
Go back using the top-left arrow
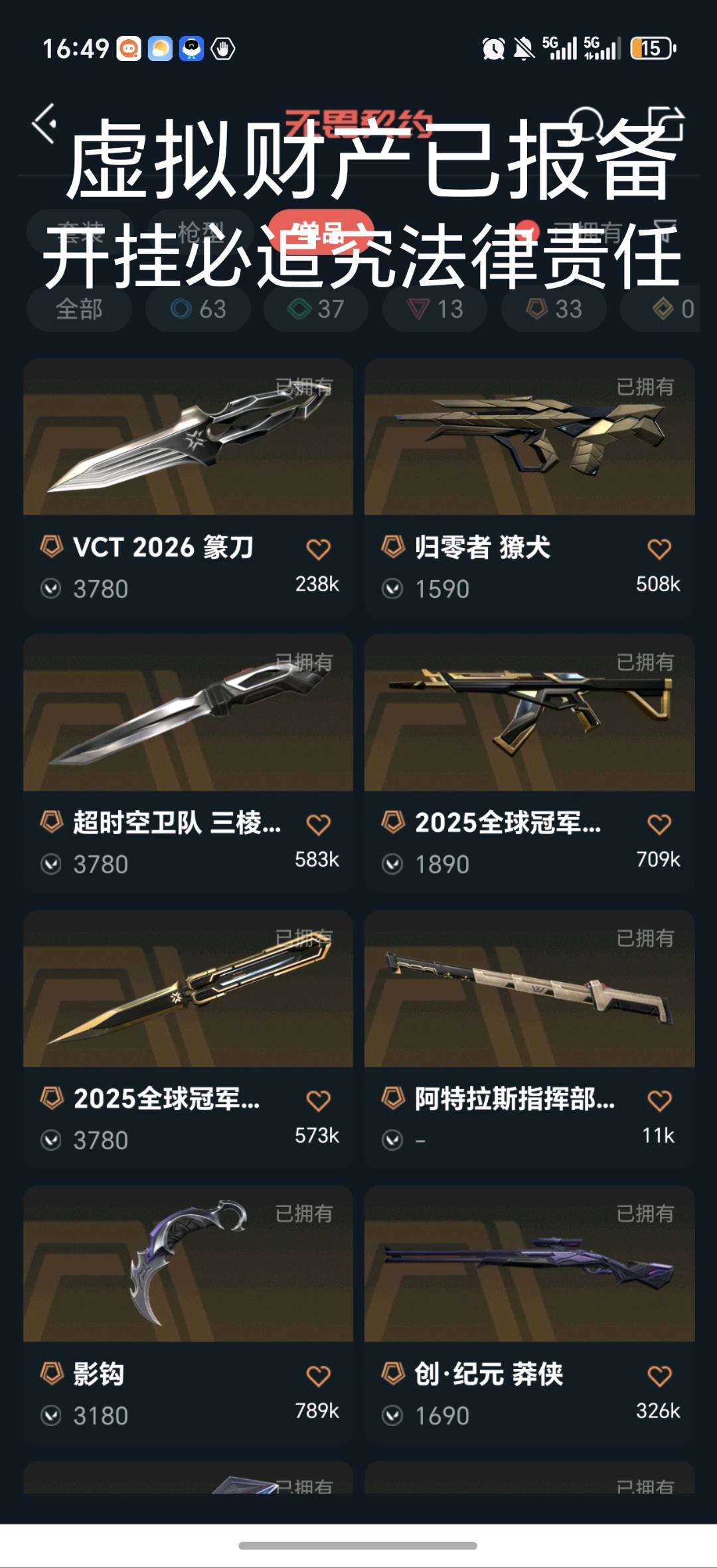pos(45,123)
